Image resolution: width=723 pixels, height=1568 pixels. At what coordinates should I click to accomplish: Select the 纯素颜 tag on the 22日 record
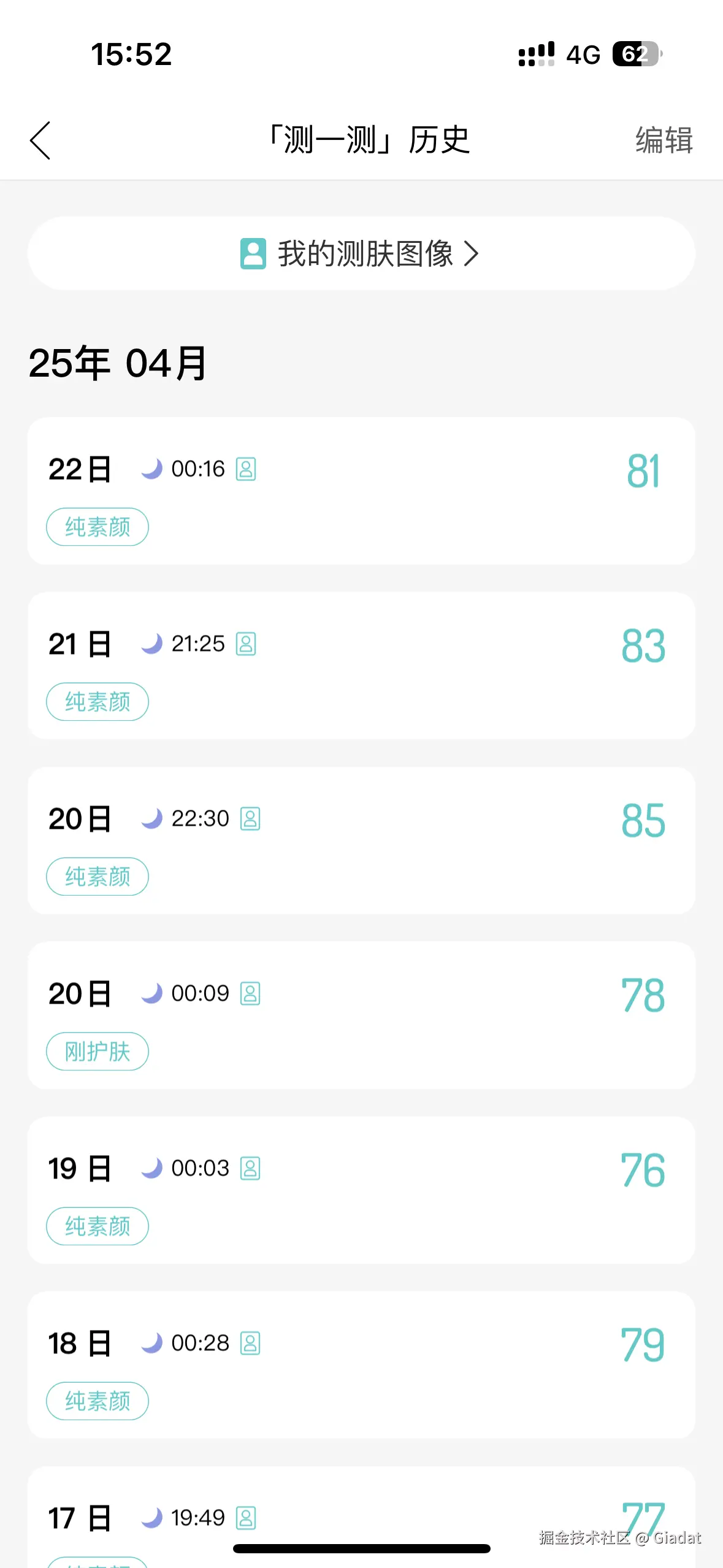coord(97,527)
